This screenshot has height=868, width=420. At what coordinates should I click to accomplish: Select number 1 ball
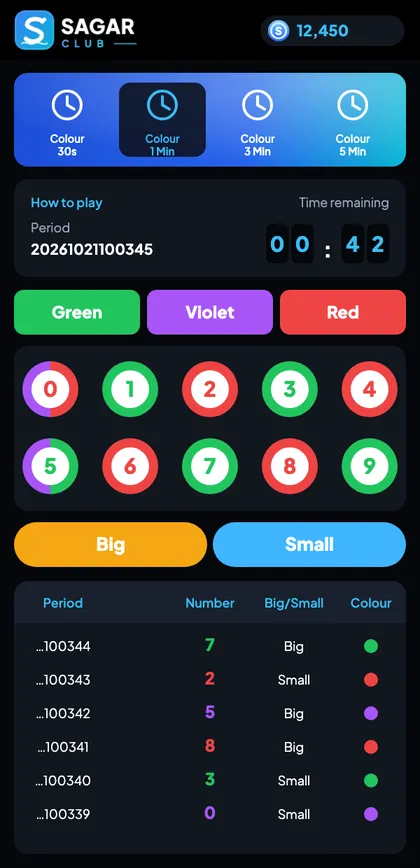(x=130, y=389)
